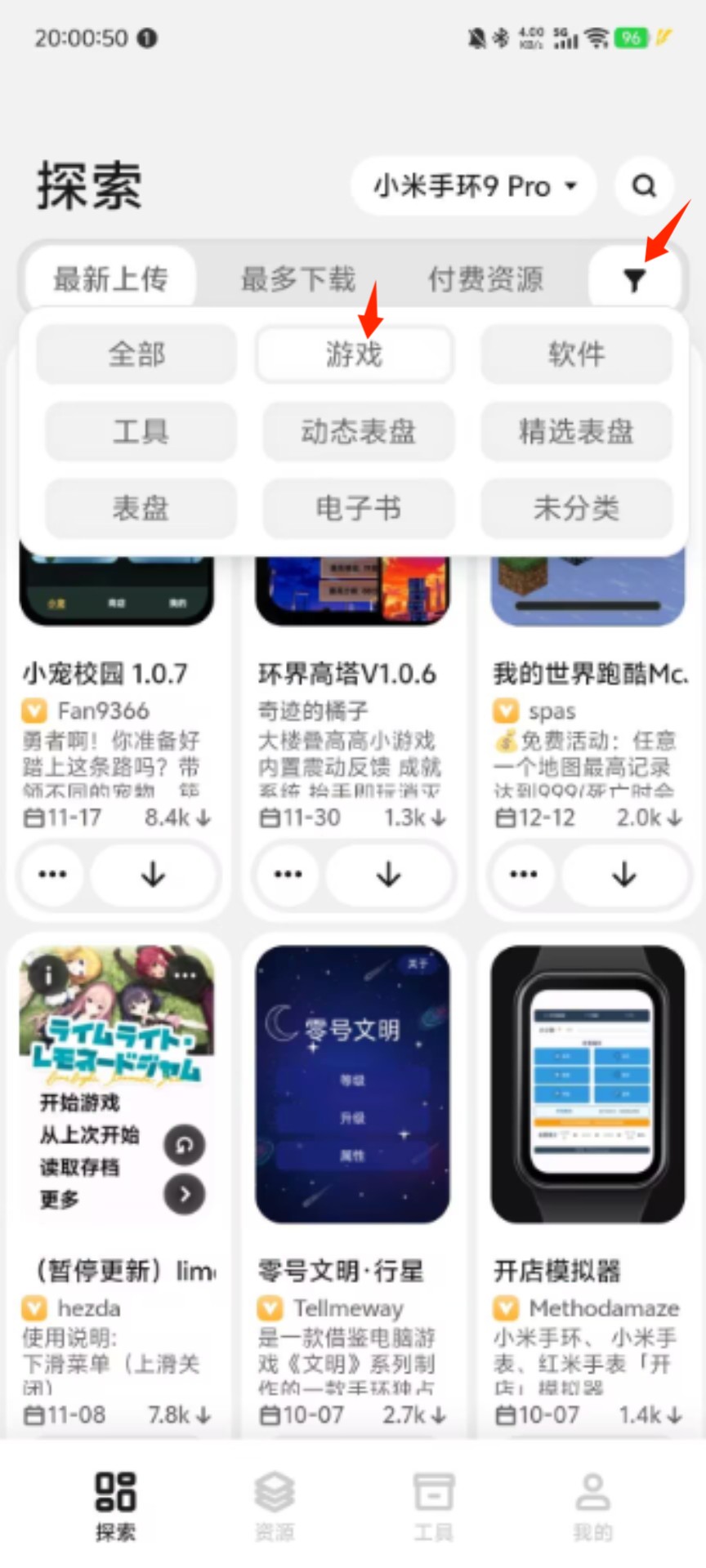Switch to the 最新上传 tab

pyautogui.click(x=111, y=280)
